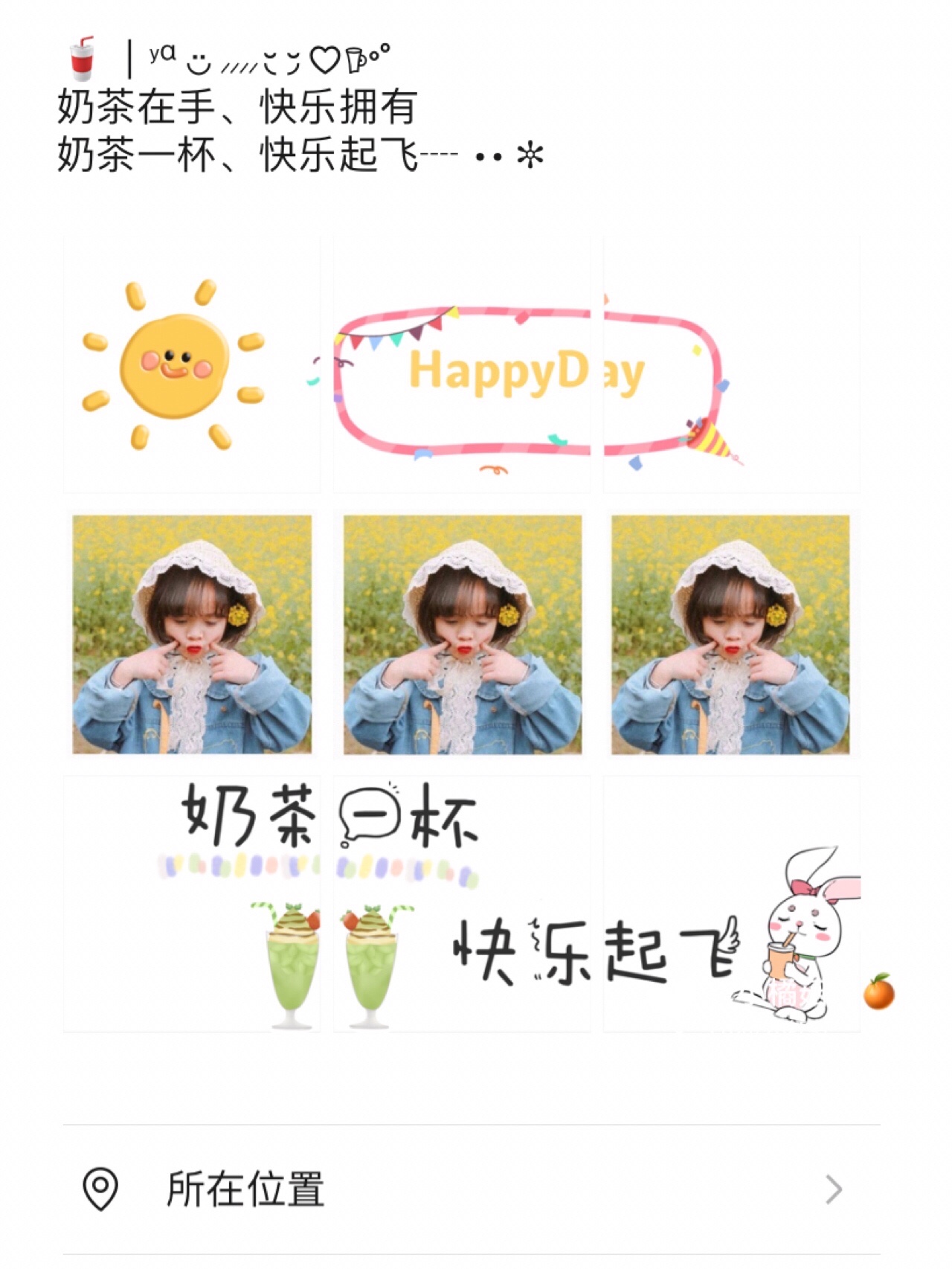Open the HappyD banner image tile
This screenshot has height=1269, width=952.
(x=462, y=364)
